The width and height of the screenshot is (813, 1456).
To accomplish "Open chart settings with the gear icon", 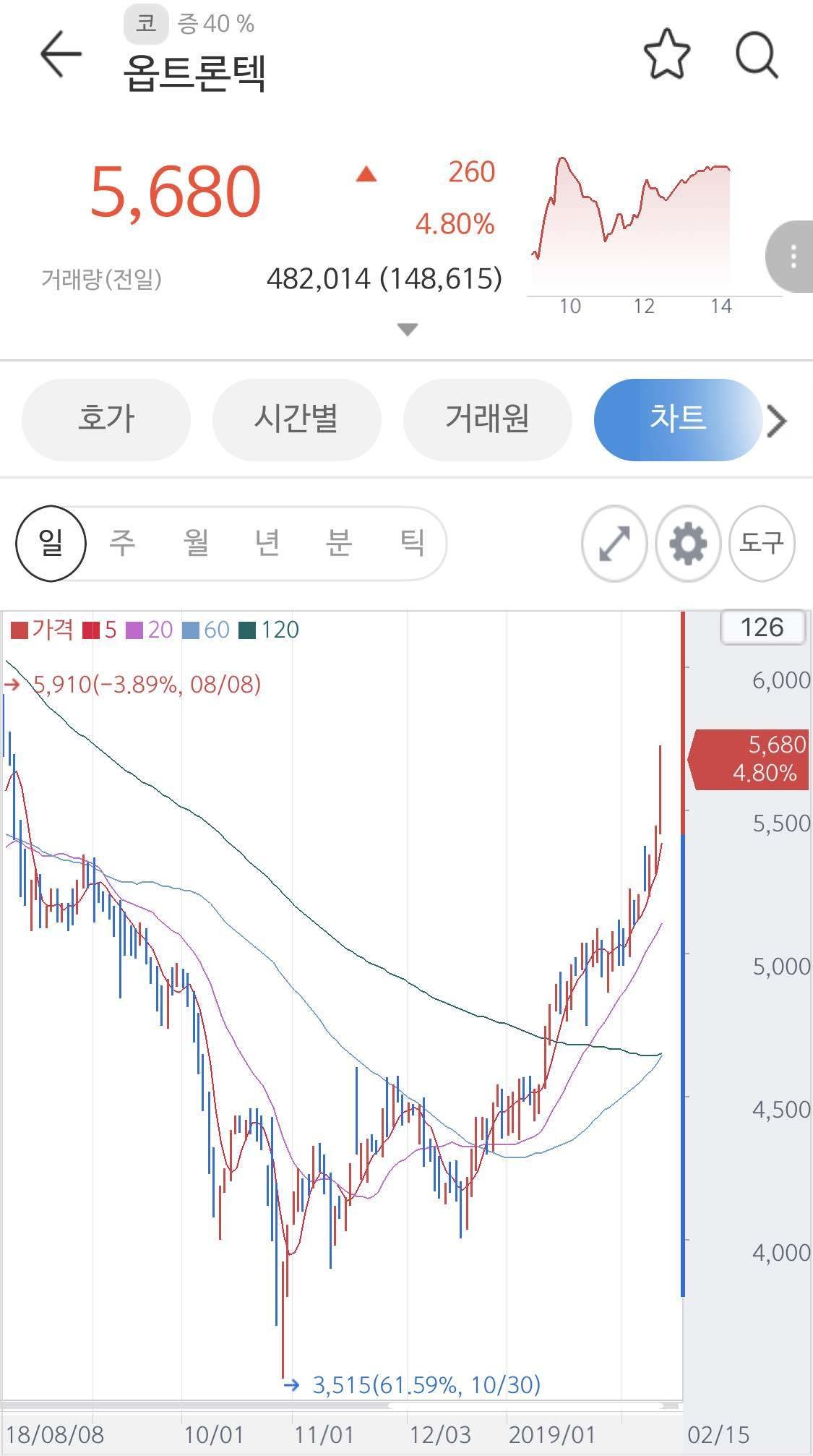I will (687, 544).
